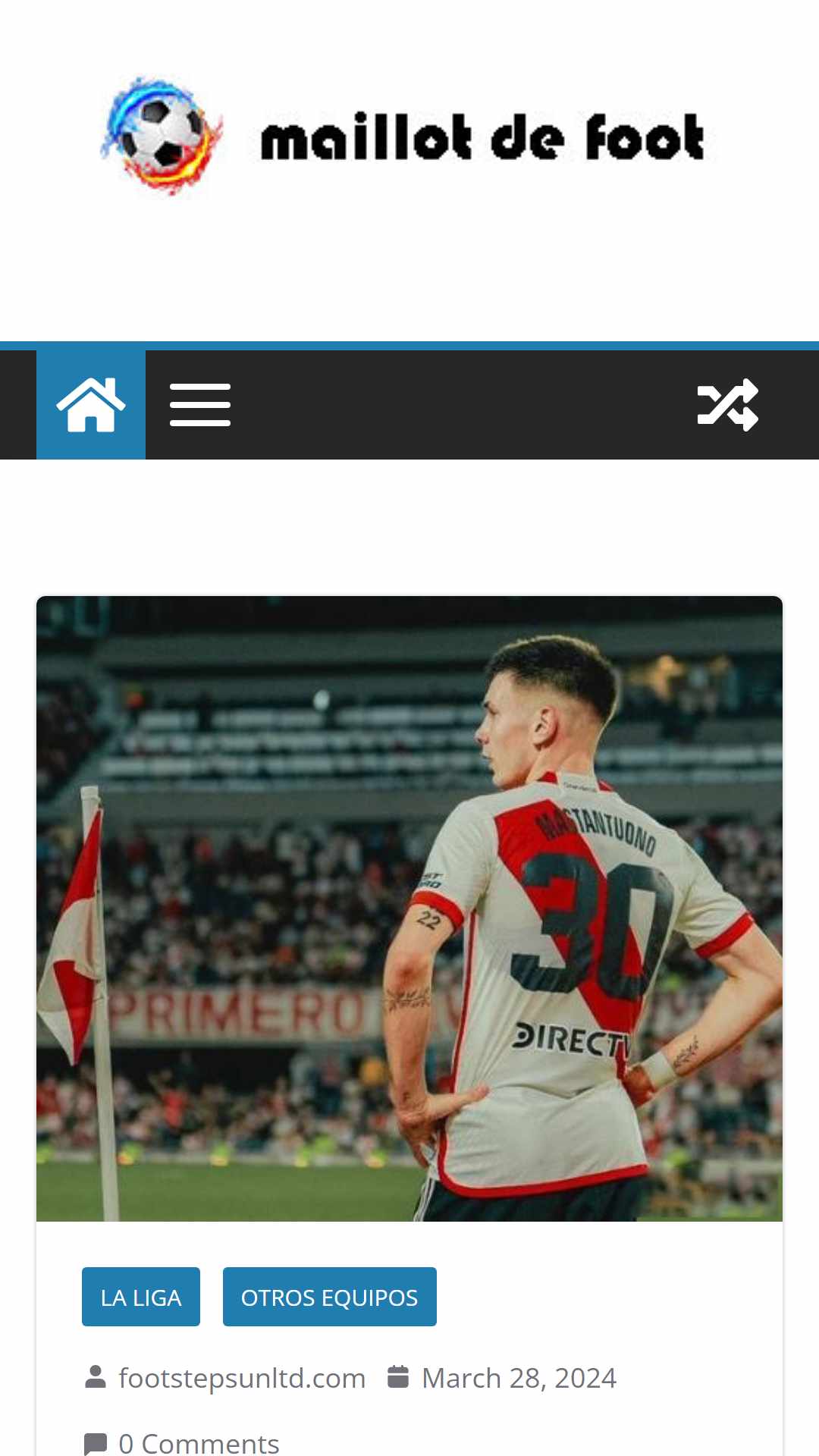View a random post via shuffle icon
The height and width of the screenshot is (1456, 819).
[727, 405]
